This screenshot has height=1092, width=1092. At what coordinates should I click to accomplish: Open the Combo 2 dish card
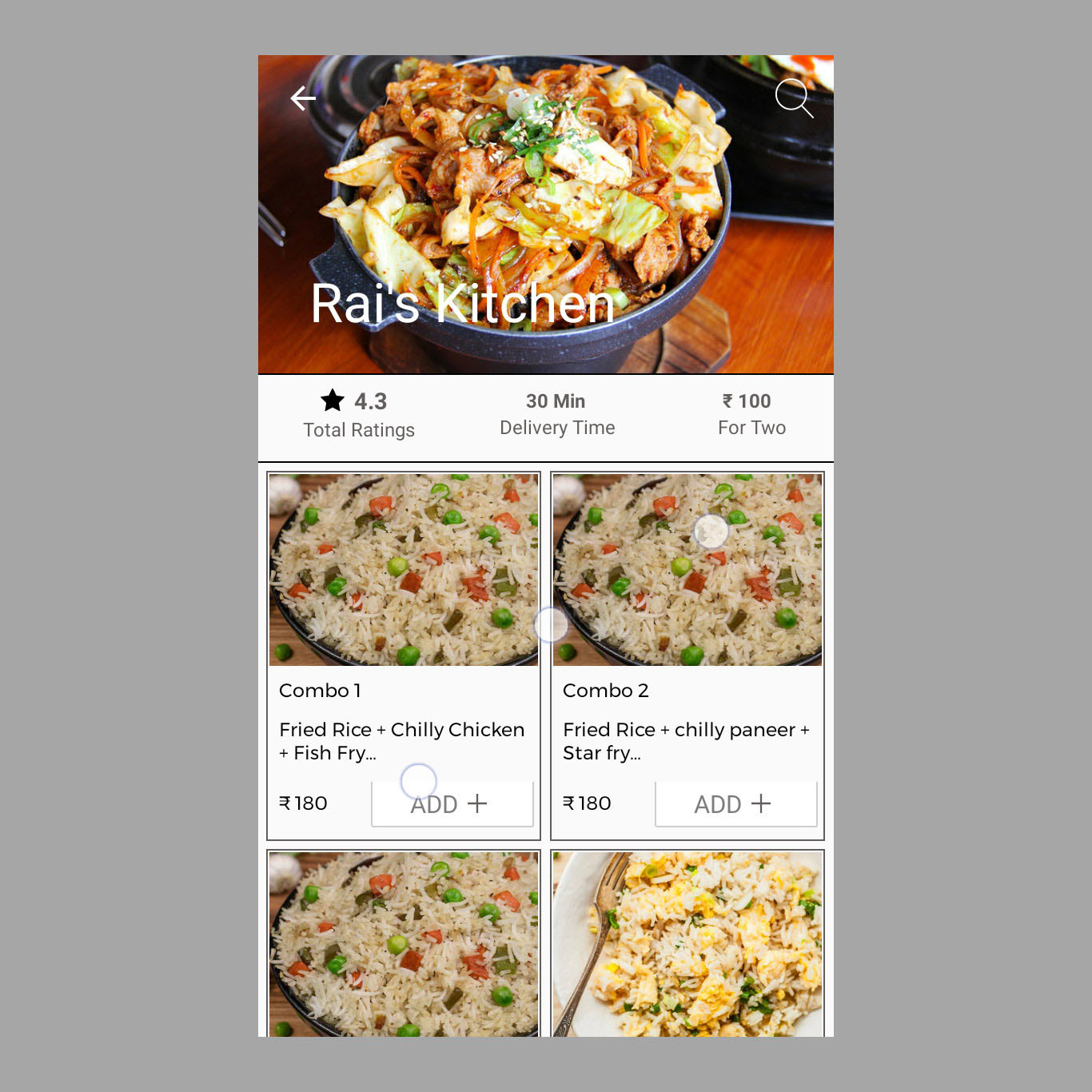click(687, 571)
